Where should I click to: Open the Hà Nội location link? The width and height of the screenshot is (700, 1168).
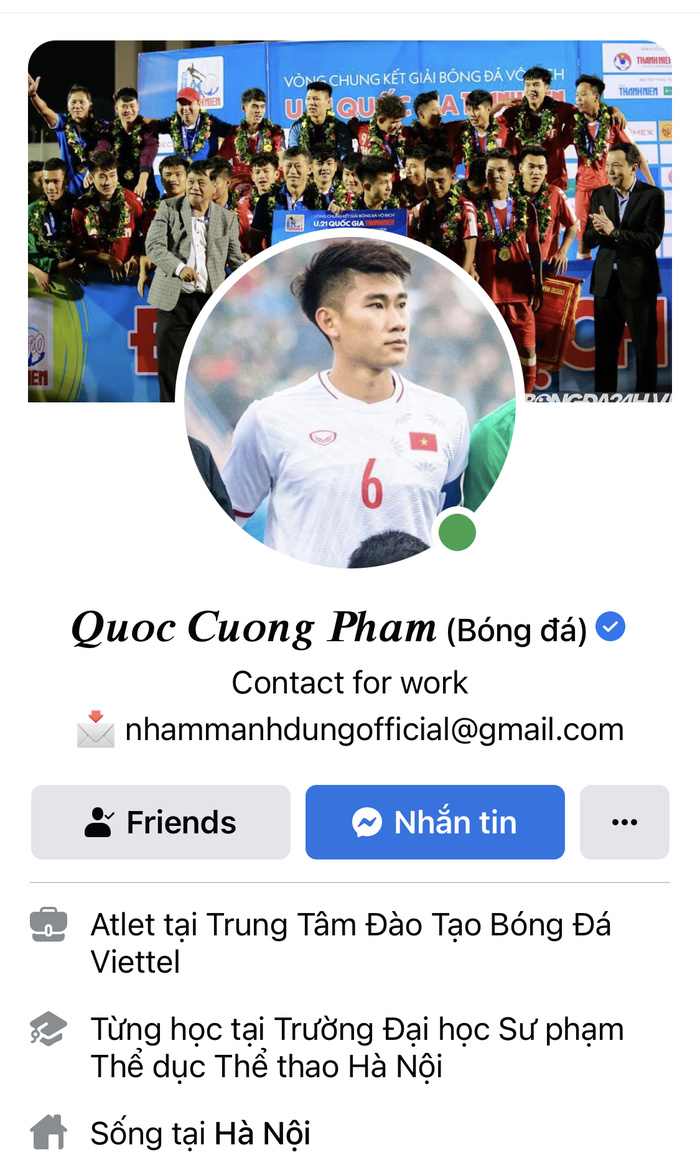coord(262,1134)
